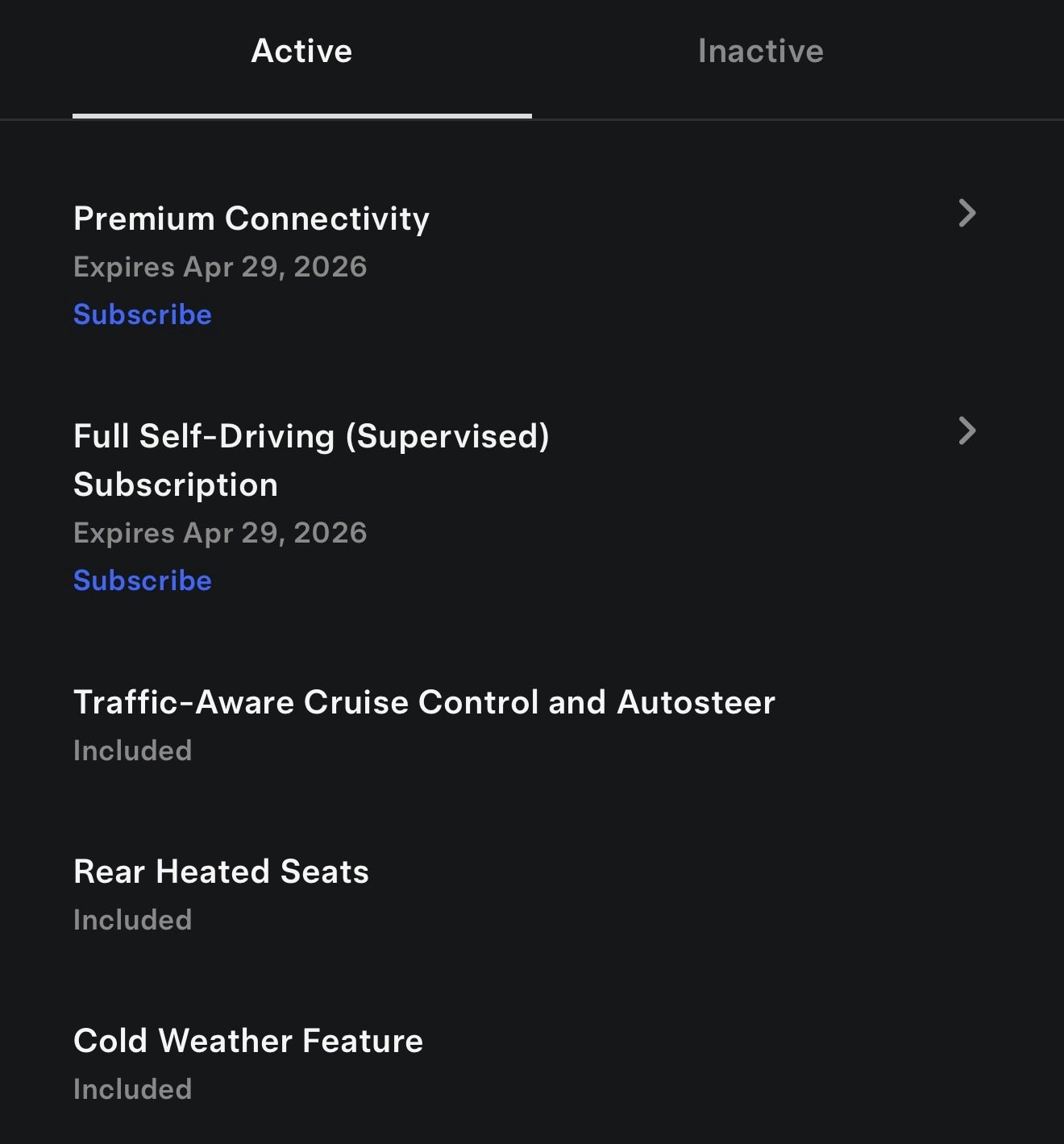This screenshot has width=1064, height=1144.
Task: Switch to the Inactive tab
Action: pyautogui.click(x=760, y=52)
